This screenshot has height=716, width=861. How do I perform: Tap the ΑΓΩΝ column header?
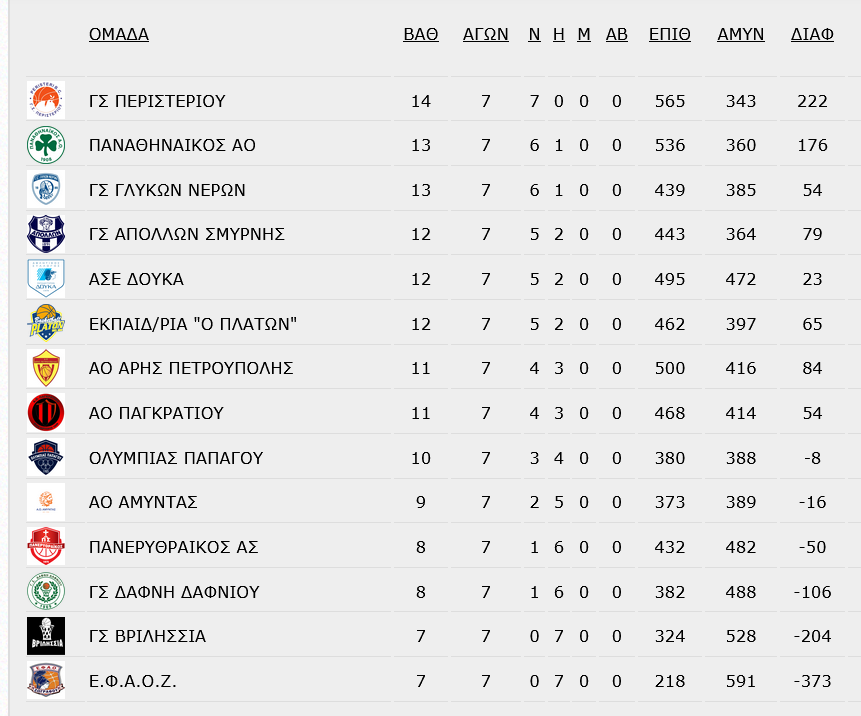coord(485,35)
